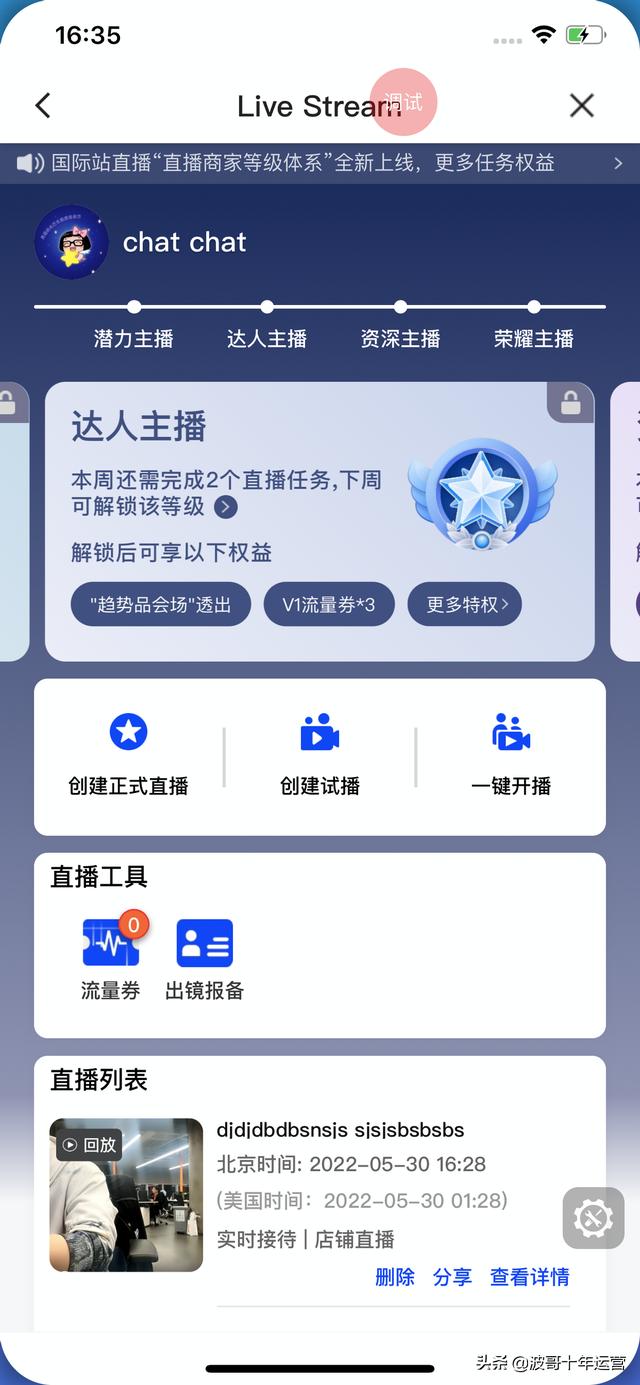This screenshot has height=1385, width=640.
Task: Tap the "趋势品会场"透出 benefit chip
Action: coord(161,604)
